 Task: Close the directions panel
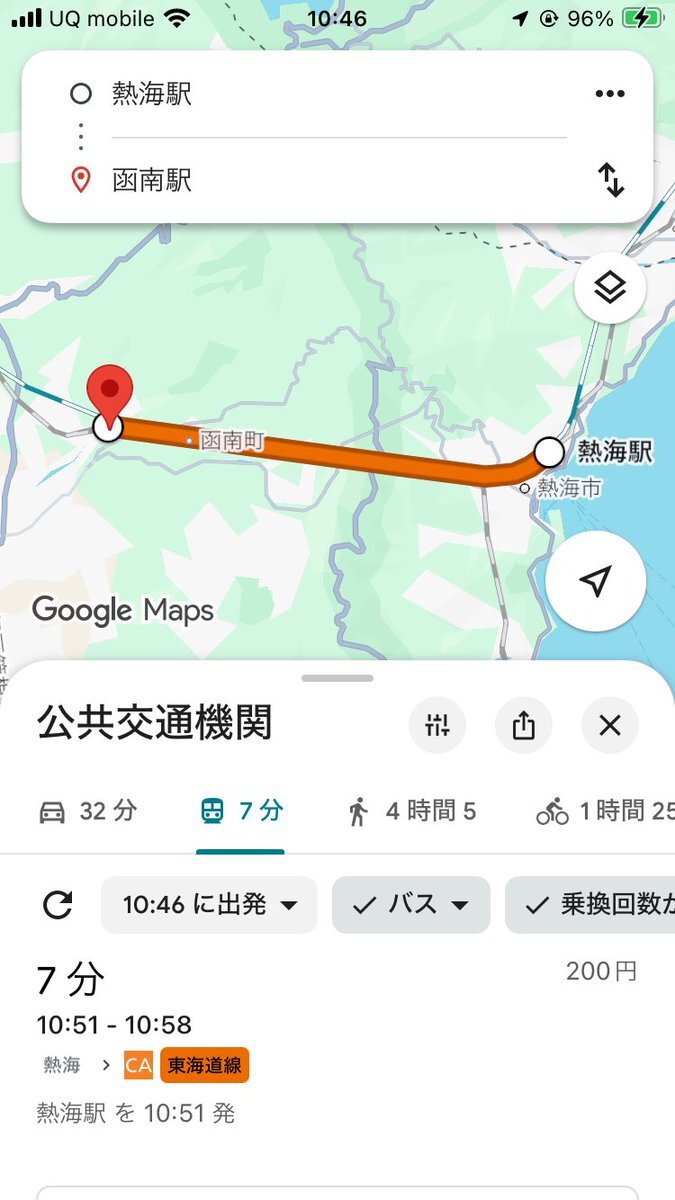(x=610, y=725)
